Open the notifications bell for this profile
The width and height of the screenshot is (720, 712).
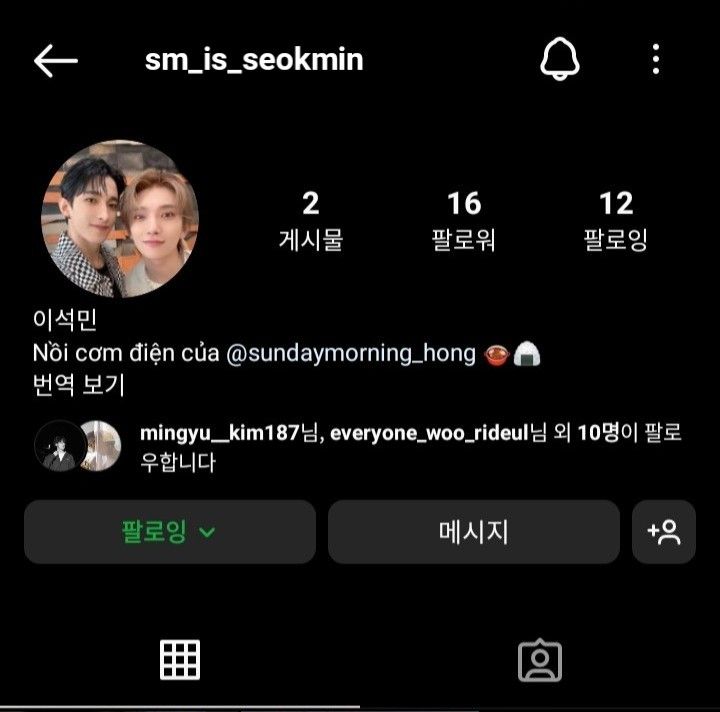(560, 60)
